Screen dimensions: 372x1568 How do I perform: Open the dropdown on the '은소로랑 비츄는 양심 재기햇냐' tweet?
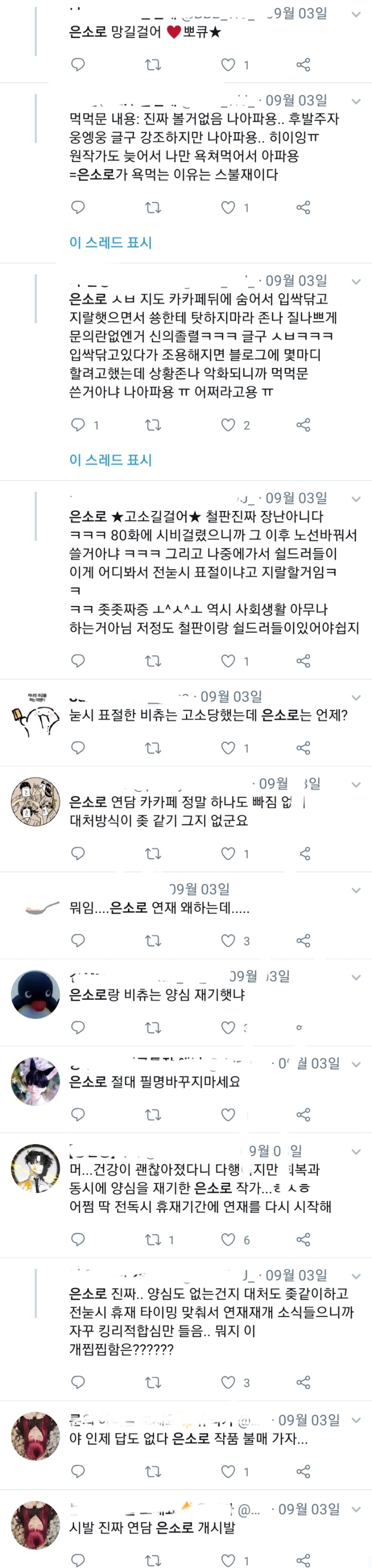pos(356,977)
